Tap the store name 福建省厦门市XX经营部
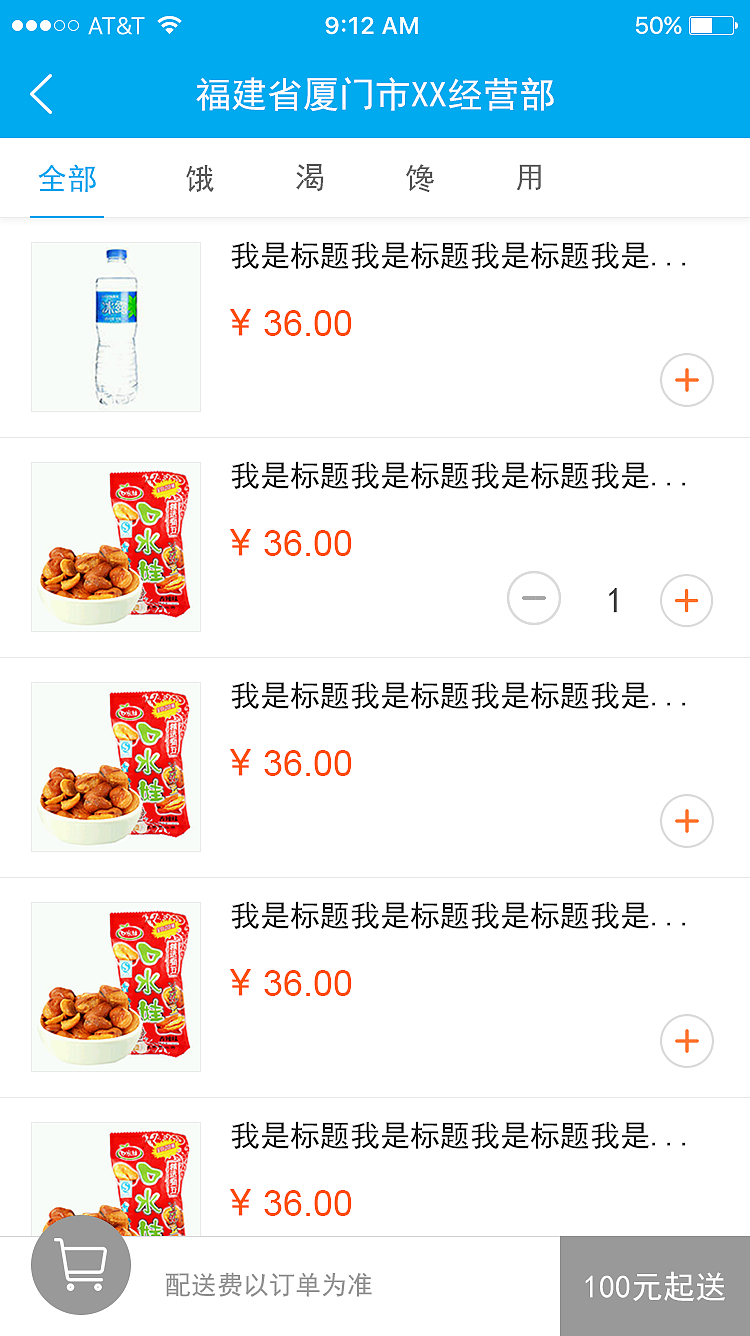Image resolution: width=750 pixels, height=1336 pixels. pos(375,94)
